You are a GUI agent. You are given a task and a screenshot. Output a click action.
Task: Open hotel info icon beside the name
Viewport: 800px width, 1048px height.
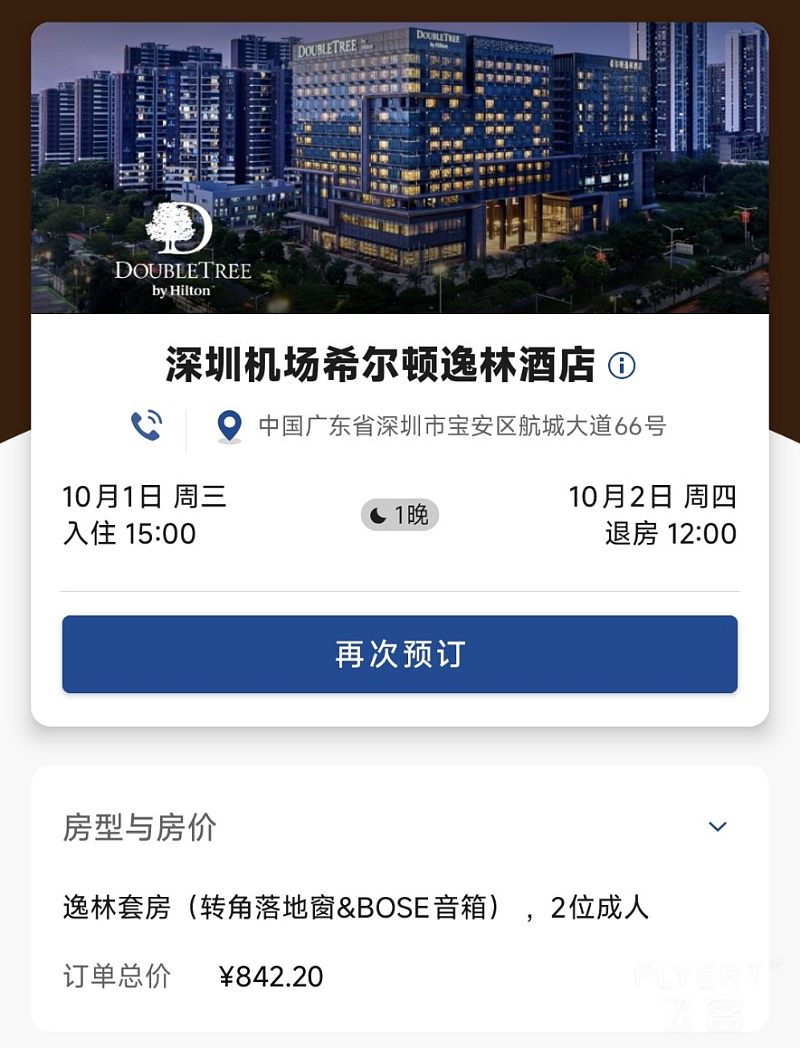tap(622, 365)
